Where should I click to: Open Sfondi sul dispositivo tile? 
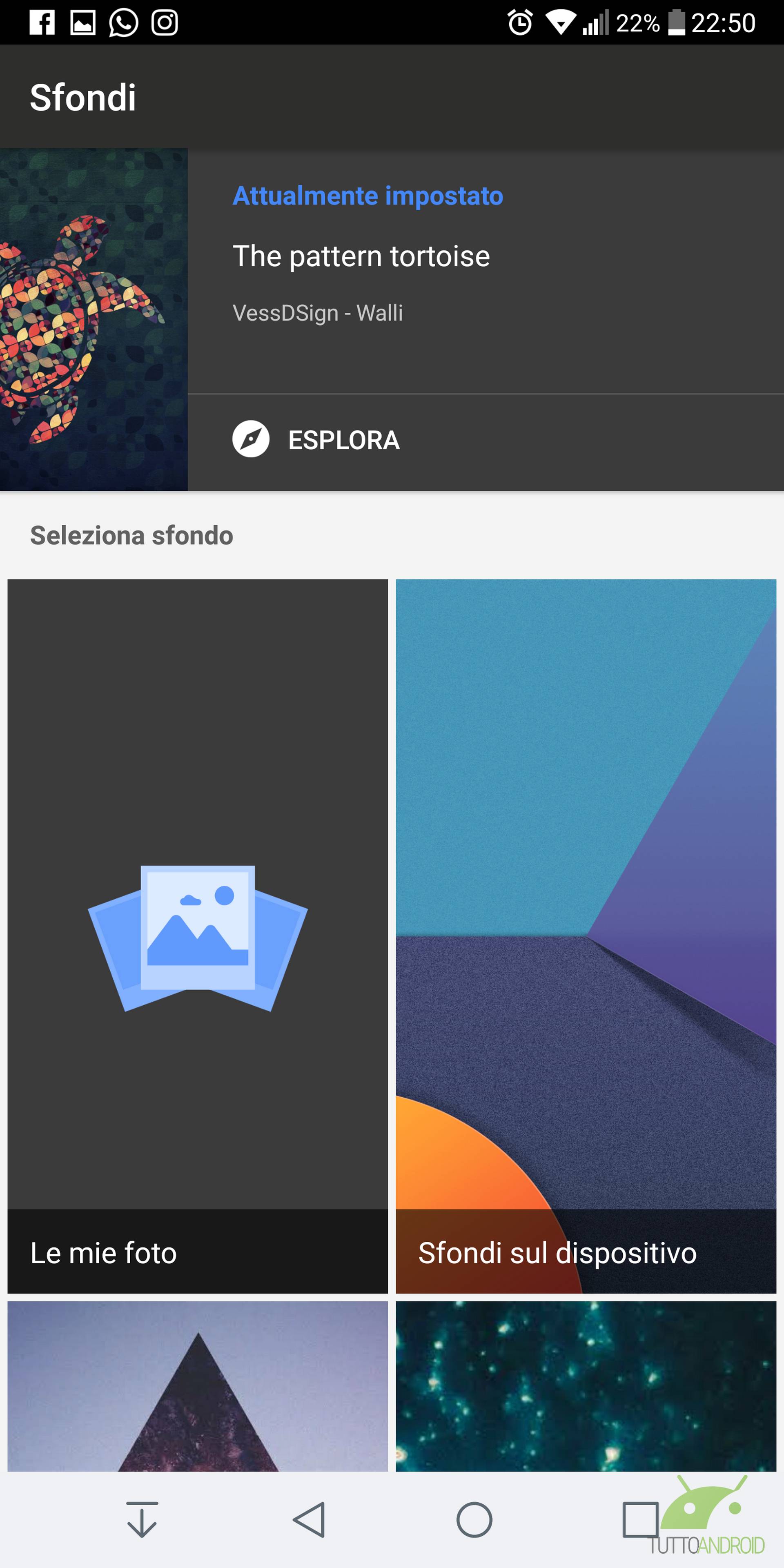586,936
